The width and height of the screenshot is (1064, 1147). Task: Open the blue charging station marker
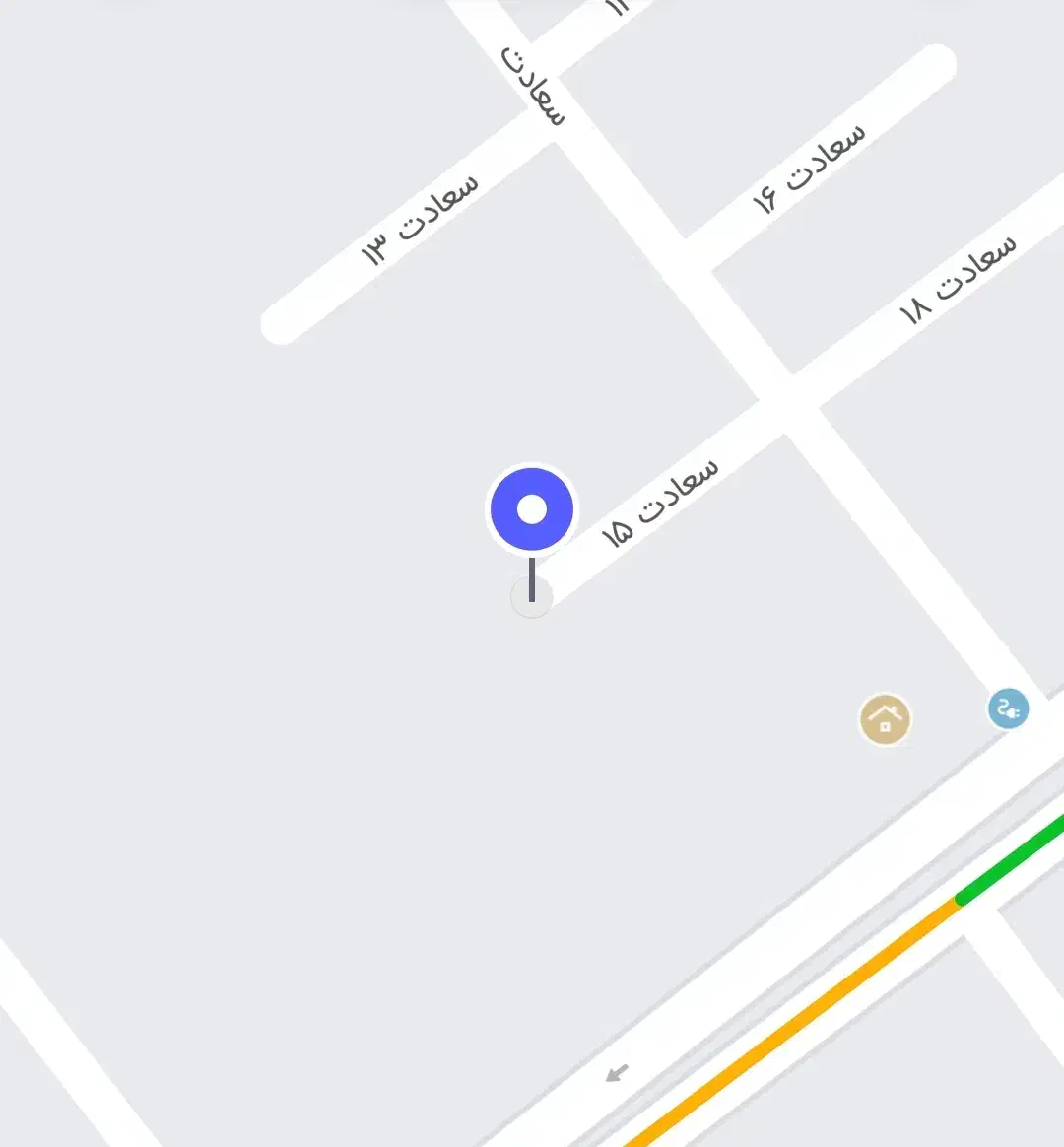tap(1009, 708)
